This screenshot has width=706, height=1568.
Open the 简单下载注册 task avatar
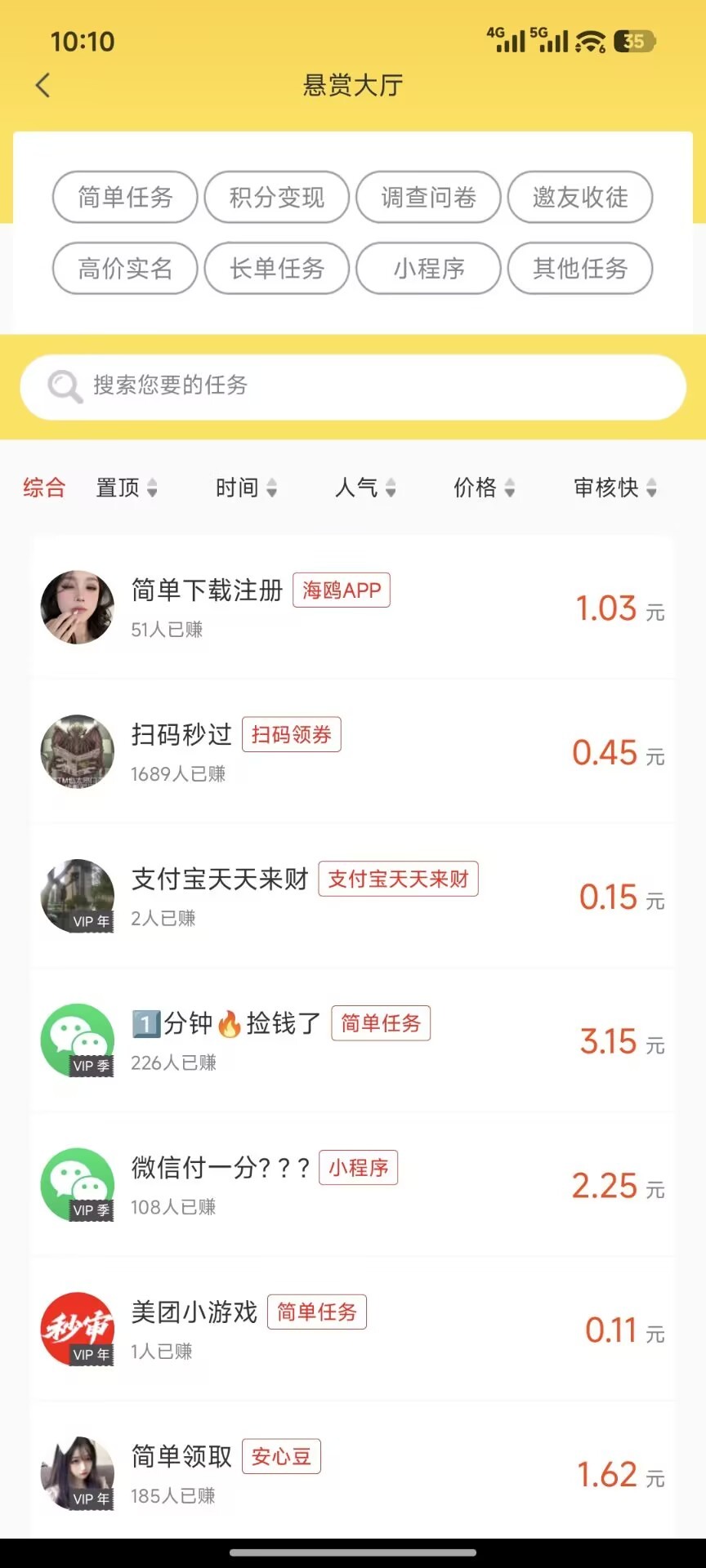(x=77, y=607)
